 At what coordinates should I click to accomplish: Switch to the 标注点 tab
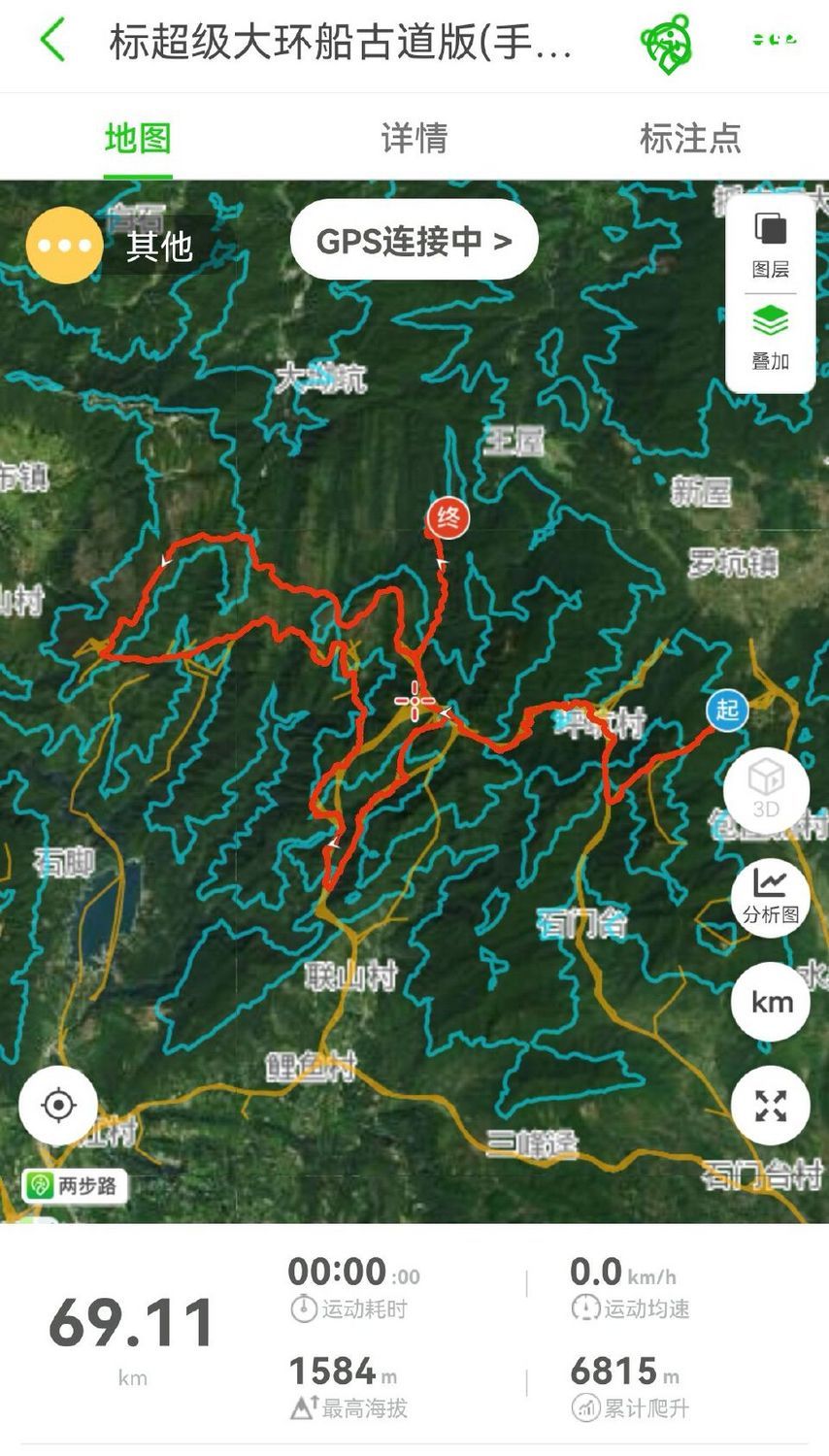(x=690, y=138)
